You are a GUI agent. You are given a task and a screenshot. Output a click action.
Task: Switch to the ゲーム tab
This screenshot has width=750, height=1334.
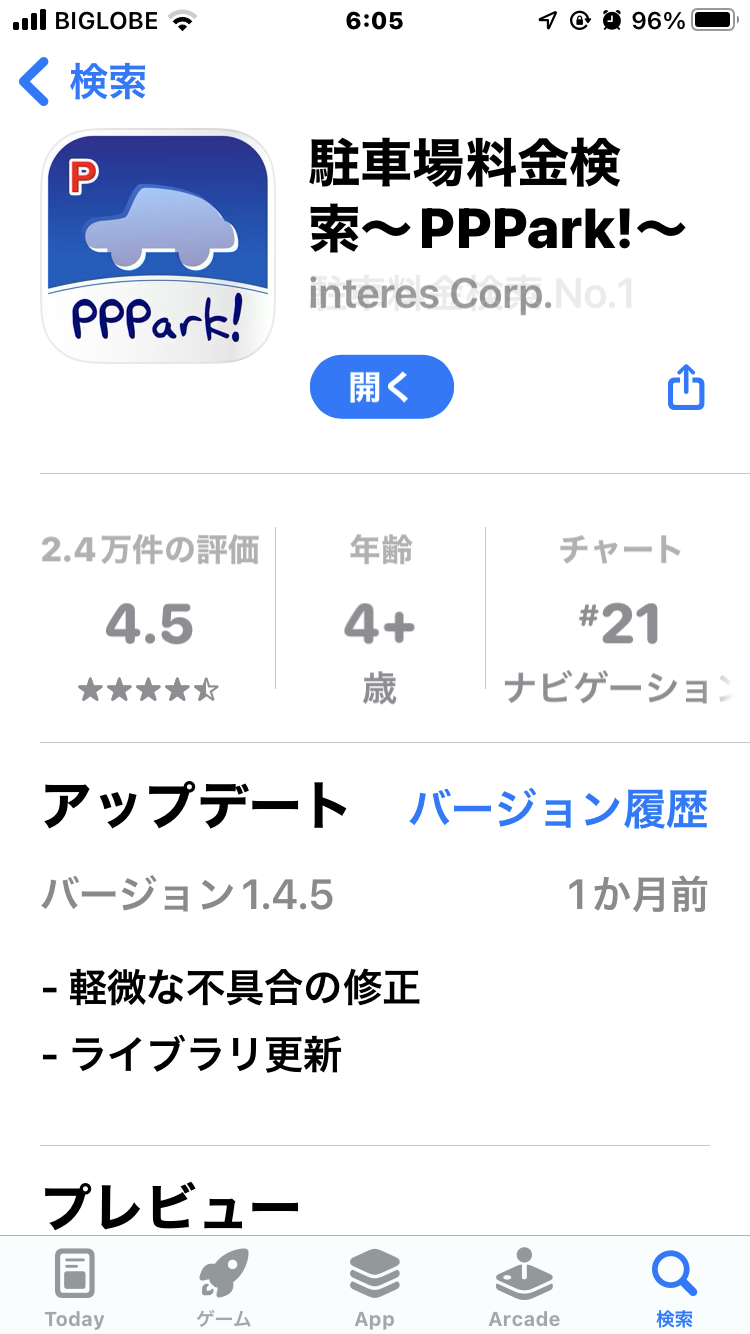[x=224, y=1286]
